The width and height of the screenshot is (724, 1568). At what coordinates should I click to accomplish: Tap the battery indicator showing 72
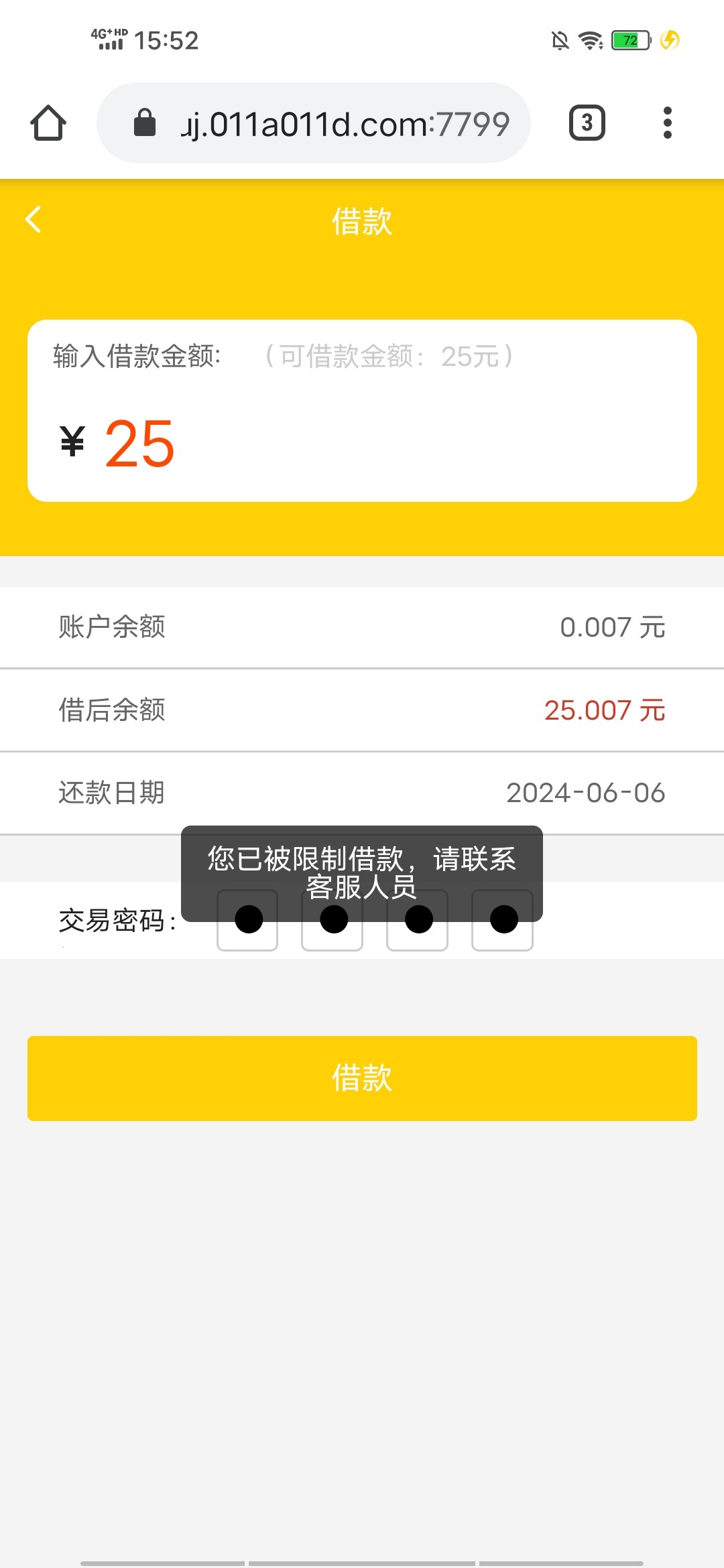(x=629, y=40)
